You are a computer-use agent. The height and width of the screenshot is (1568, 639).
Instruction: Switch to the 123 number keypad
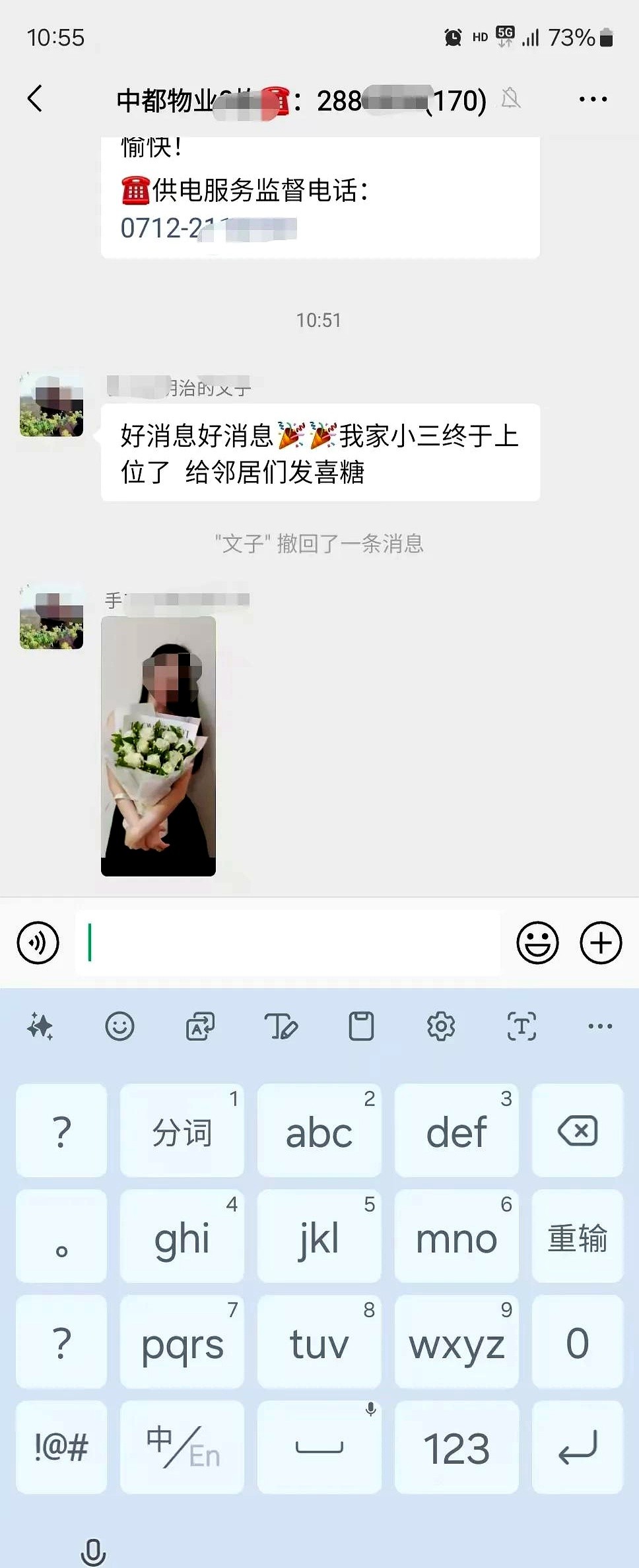(456, 1447)
